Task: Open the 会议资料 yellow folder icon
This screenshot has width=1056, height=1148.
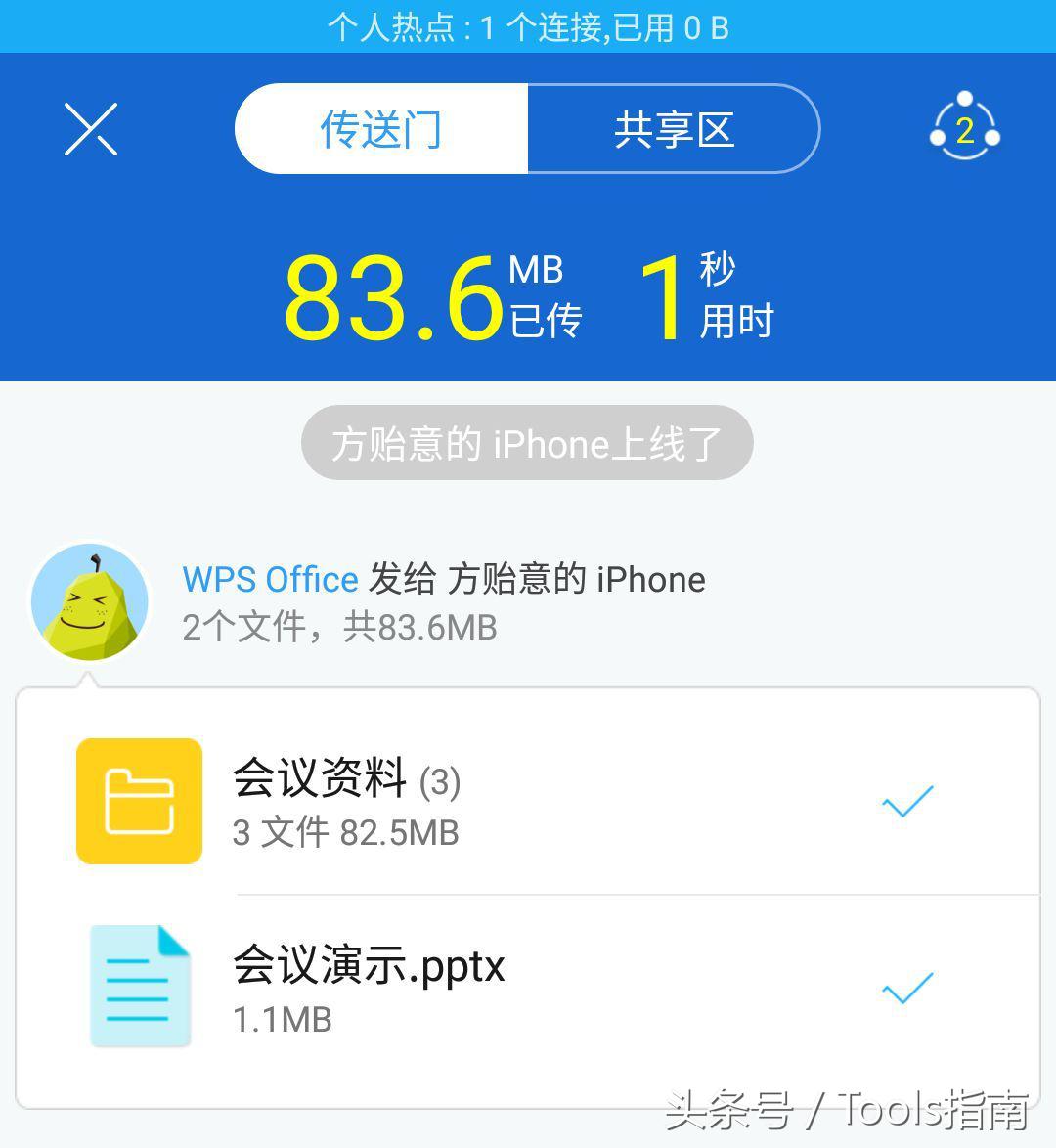Action: pos(139,800)
